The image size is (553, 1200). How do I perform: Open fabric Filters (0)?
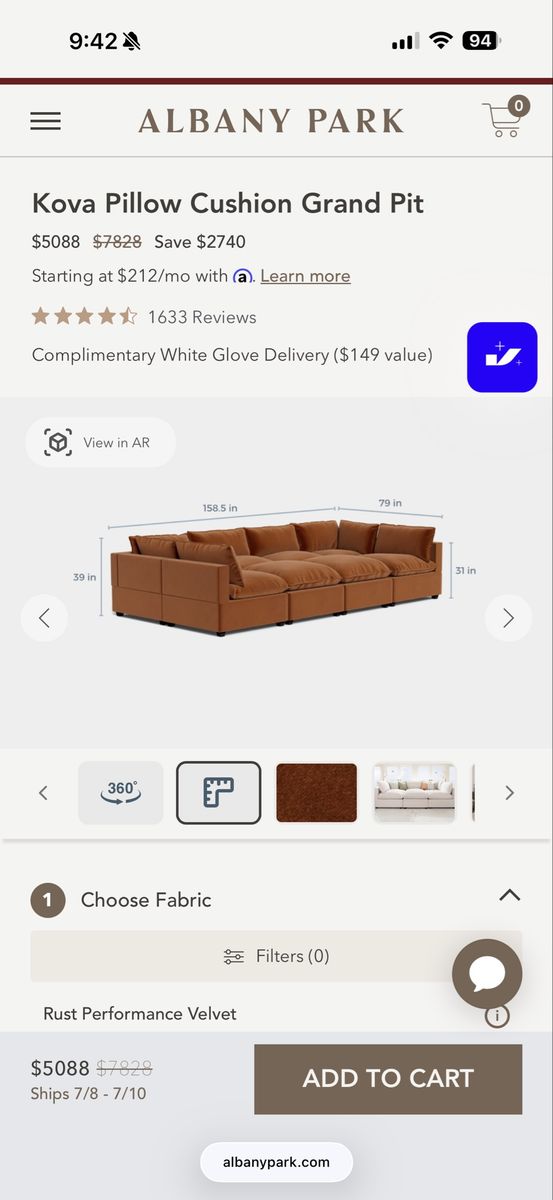pos(276,956)
